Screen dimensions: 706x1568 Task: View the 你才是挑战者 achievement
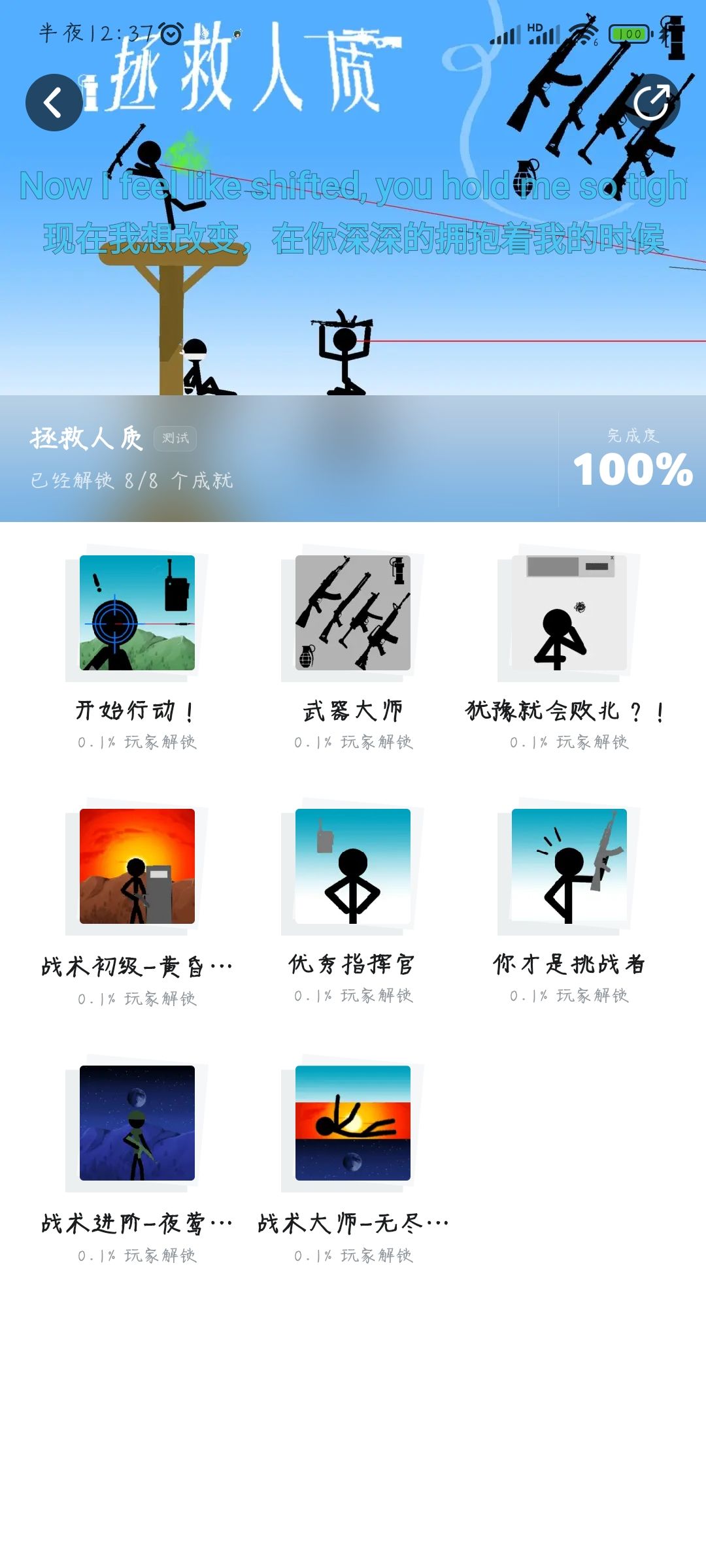[x=569, y=866]
